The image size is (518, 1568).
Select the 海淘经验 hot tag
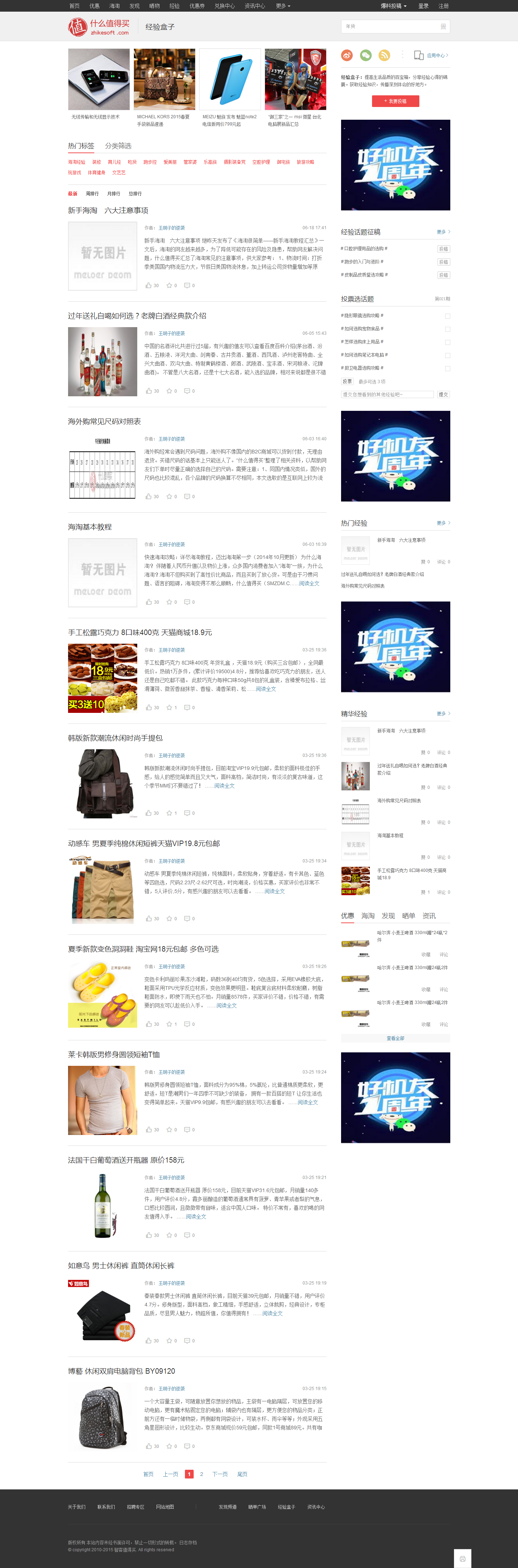pyautogui.click(x=77, y=163)
